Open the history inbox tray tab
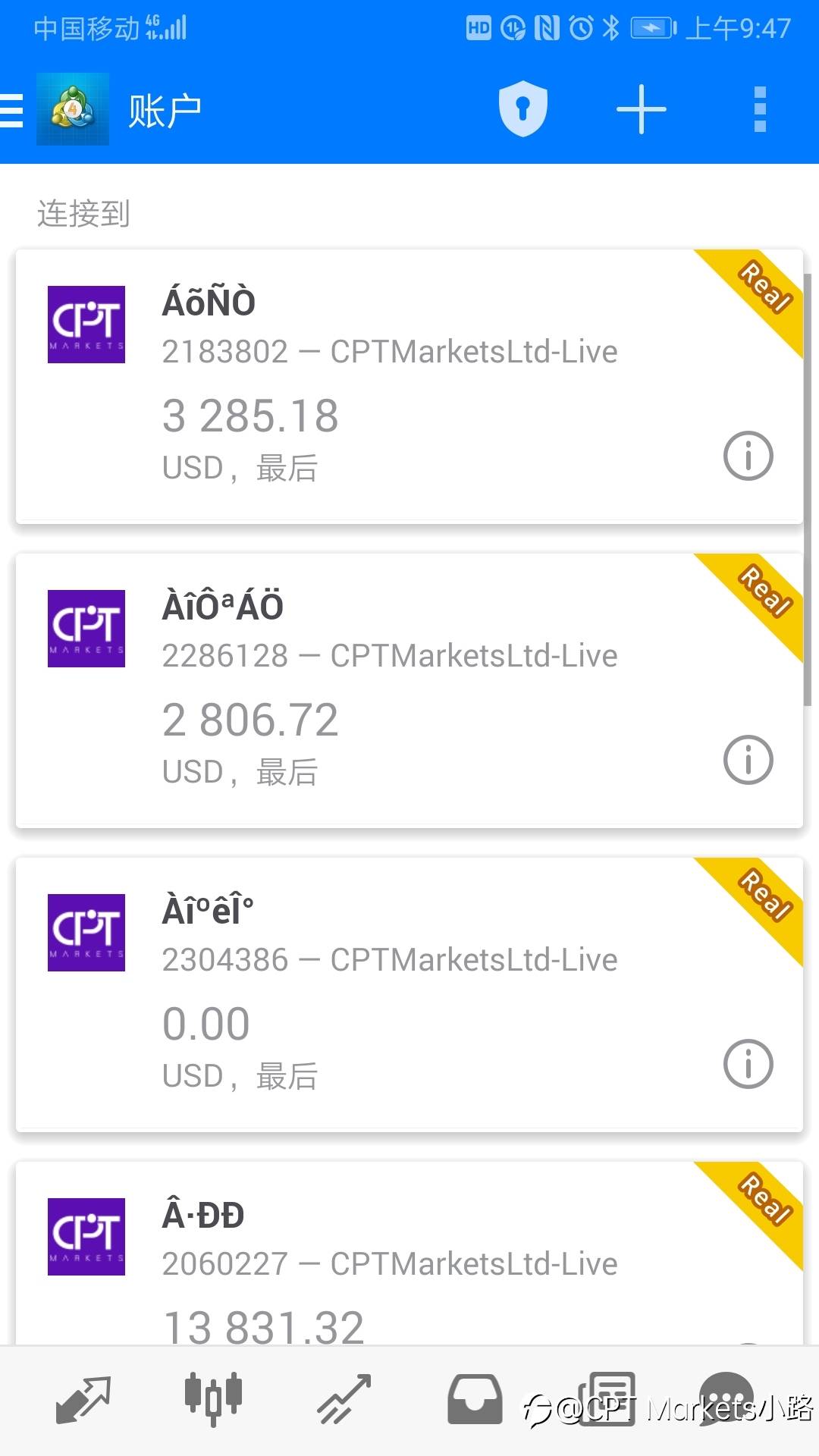Viewport: 819px width, 1456px height. point(475,1399)
